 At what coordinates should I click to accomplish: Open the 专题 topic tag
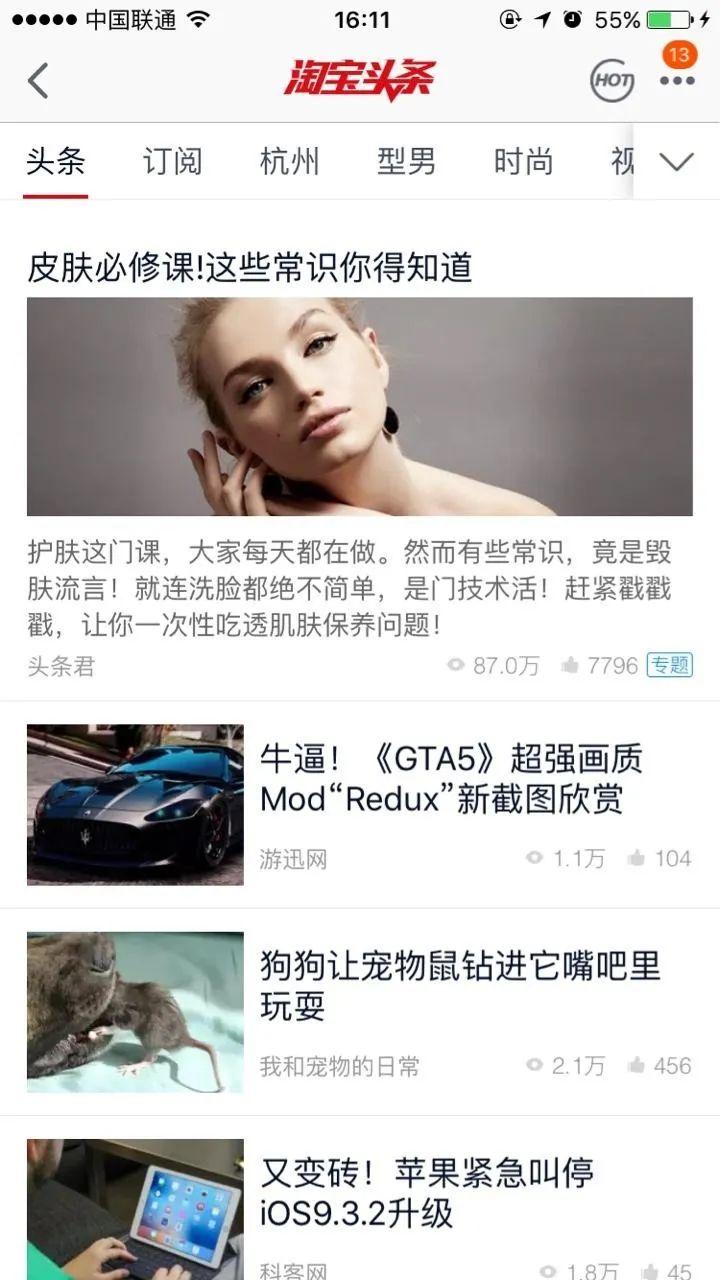pyautogui.click(x=668, y=664)
